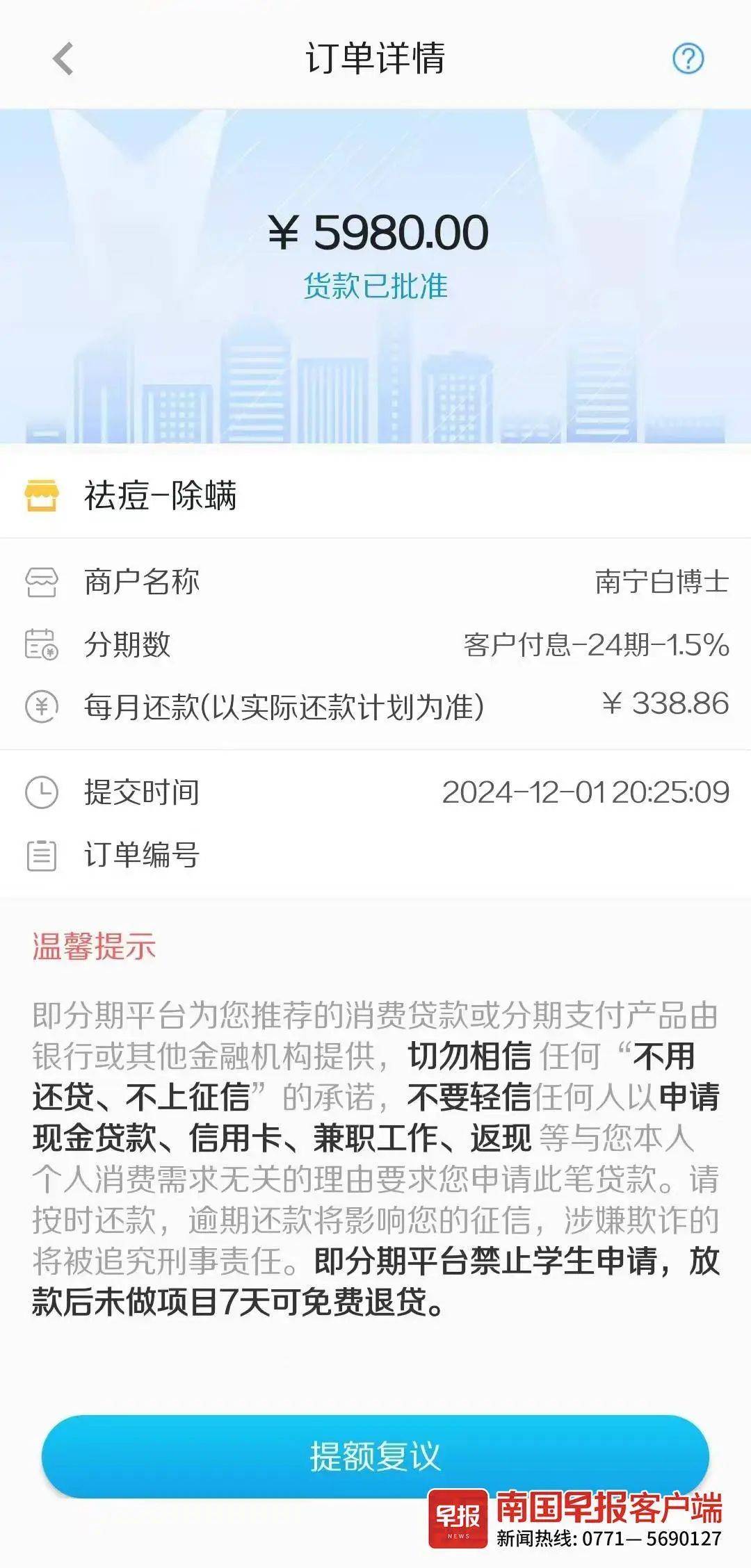The image size is (751, 1568).
Task: Go back from order details
Action: [x=63, y=58]
